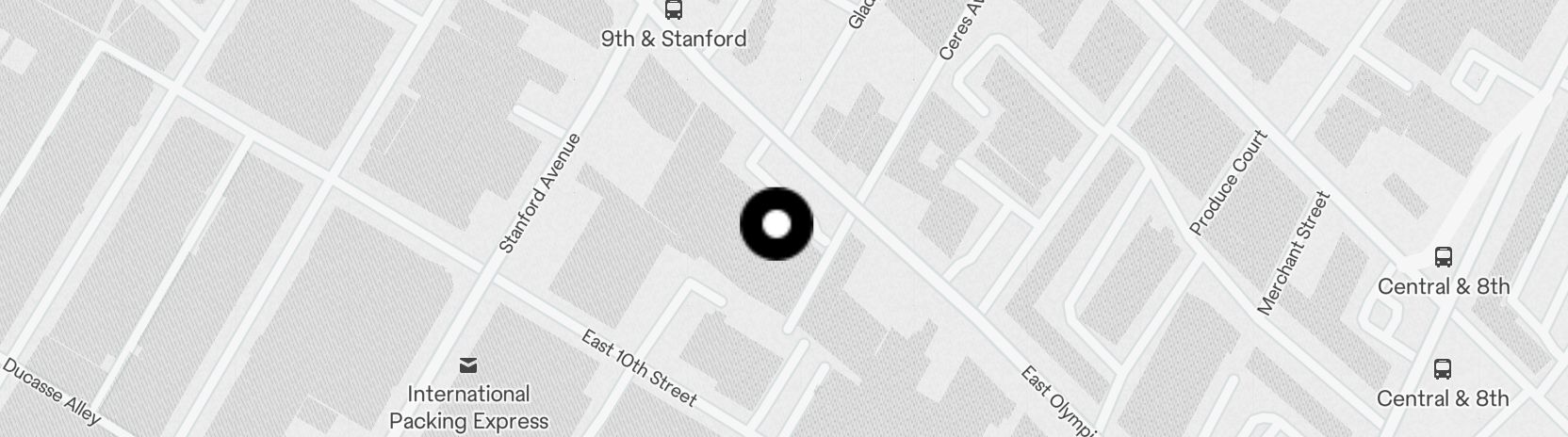Screen dimensions: 1568x437
Task: Open the 9th & Stanford bus stop
Action: [x=674, y=11]
